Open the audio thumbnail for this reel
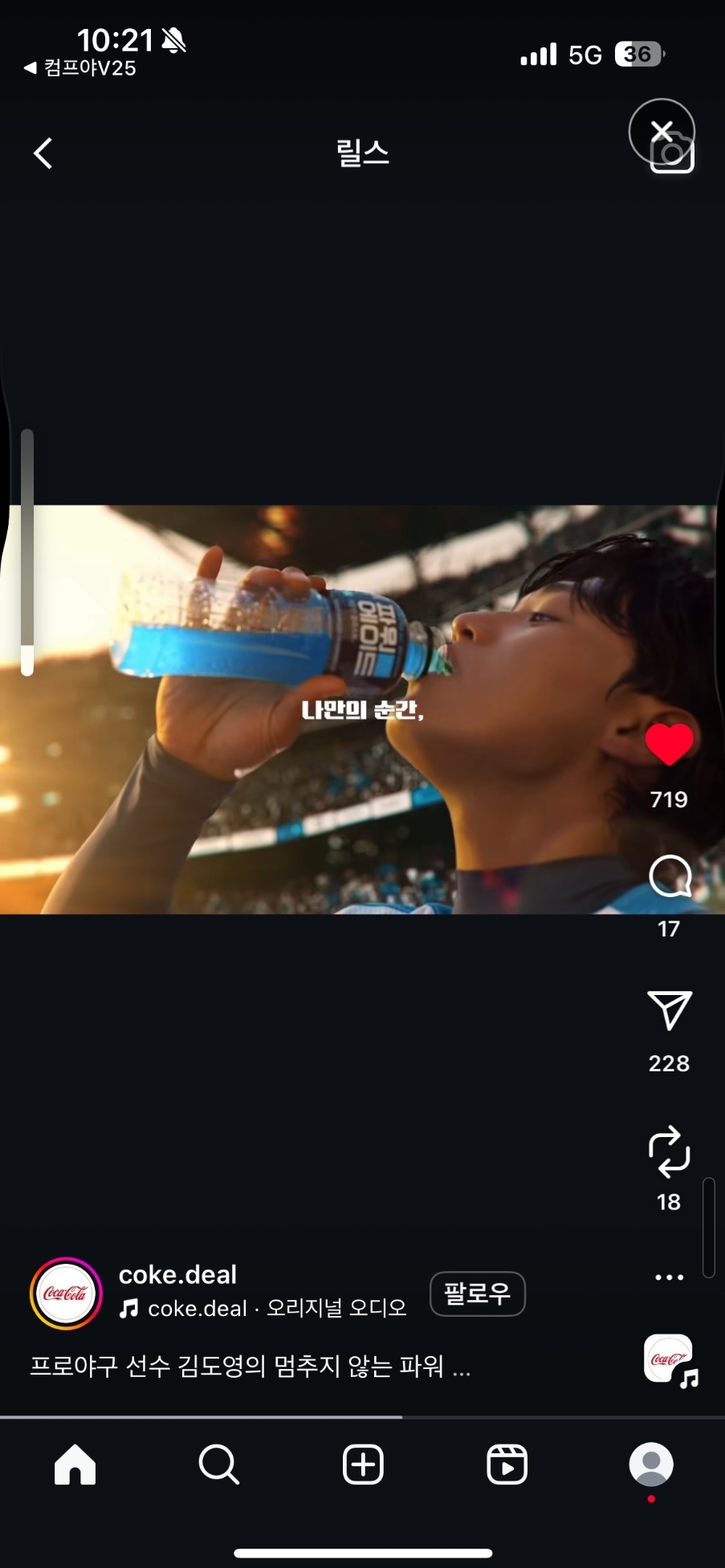Image resolution: width=725 pixels, height=1568 pixels. tap(670, 1359)
